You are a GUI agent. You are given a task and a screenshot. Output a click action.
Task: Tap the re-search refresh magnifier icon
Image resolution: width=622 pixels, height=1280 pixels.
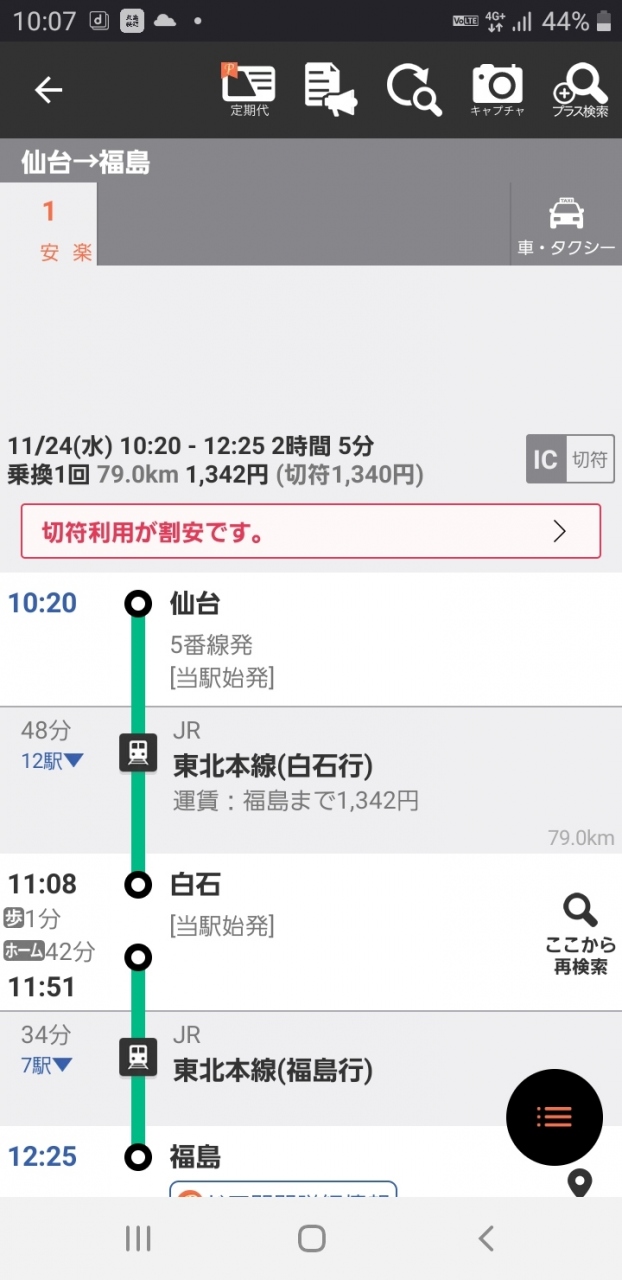click(x=414, y=90)
